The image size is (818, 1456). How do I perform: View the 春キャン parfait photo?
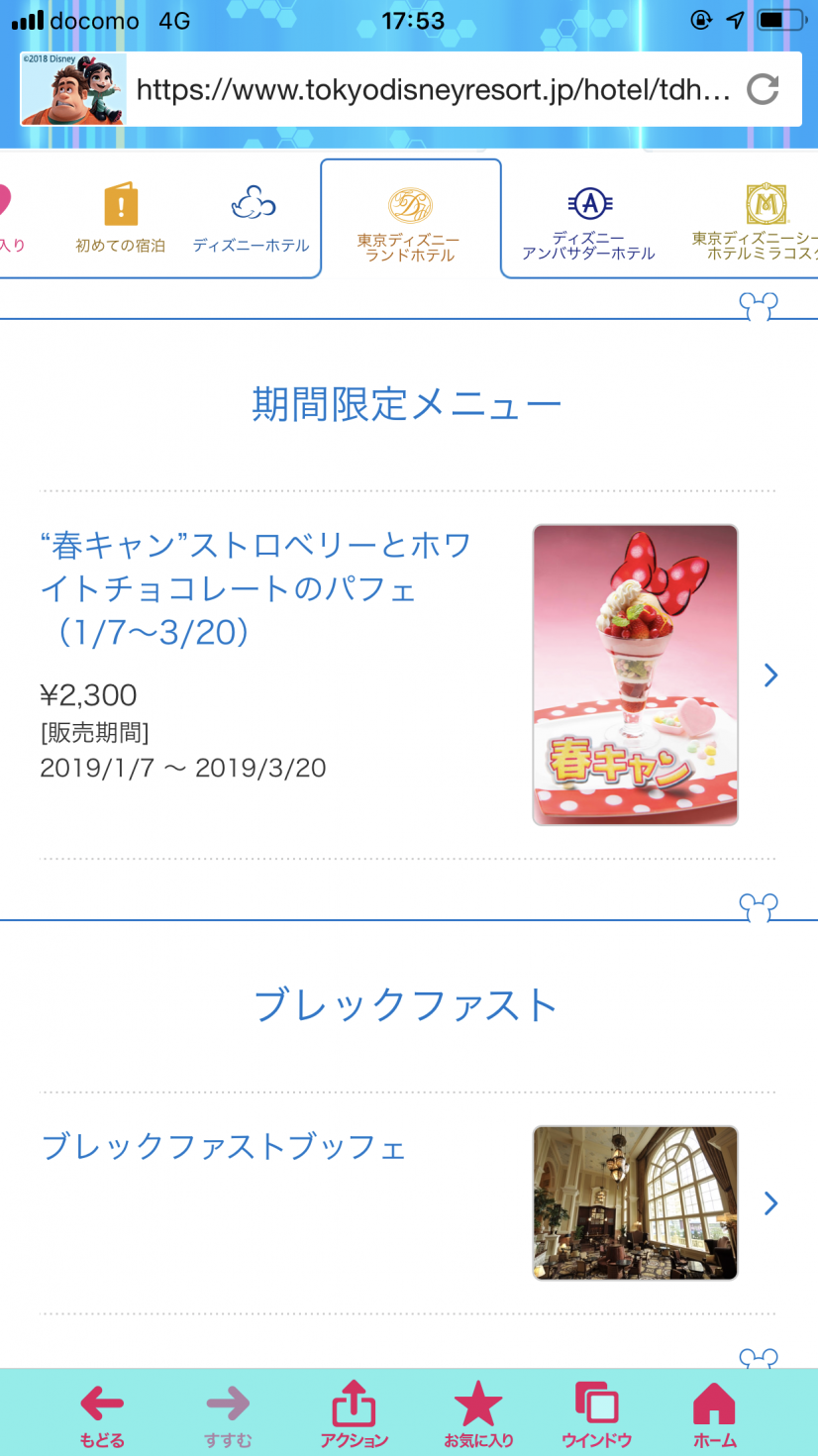pyautogui.click(x=635, y=675)
